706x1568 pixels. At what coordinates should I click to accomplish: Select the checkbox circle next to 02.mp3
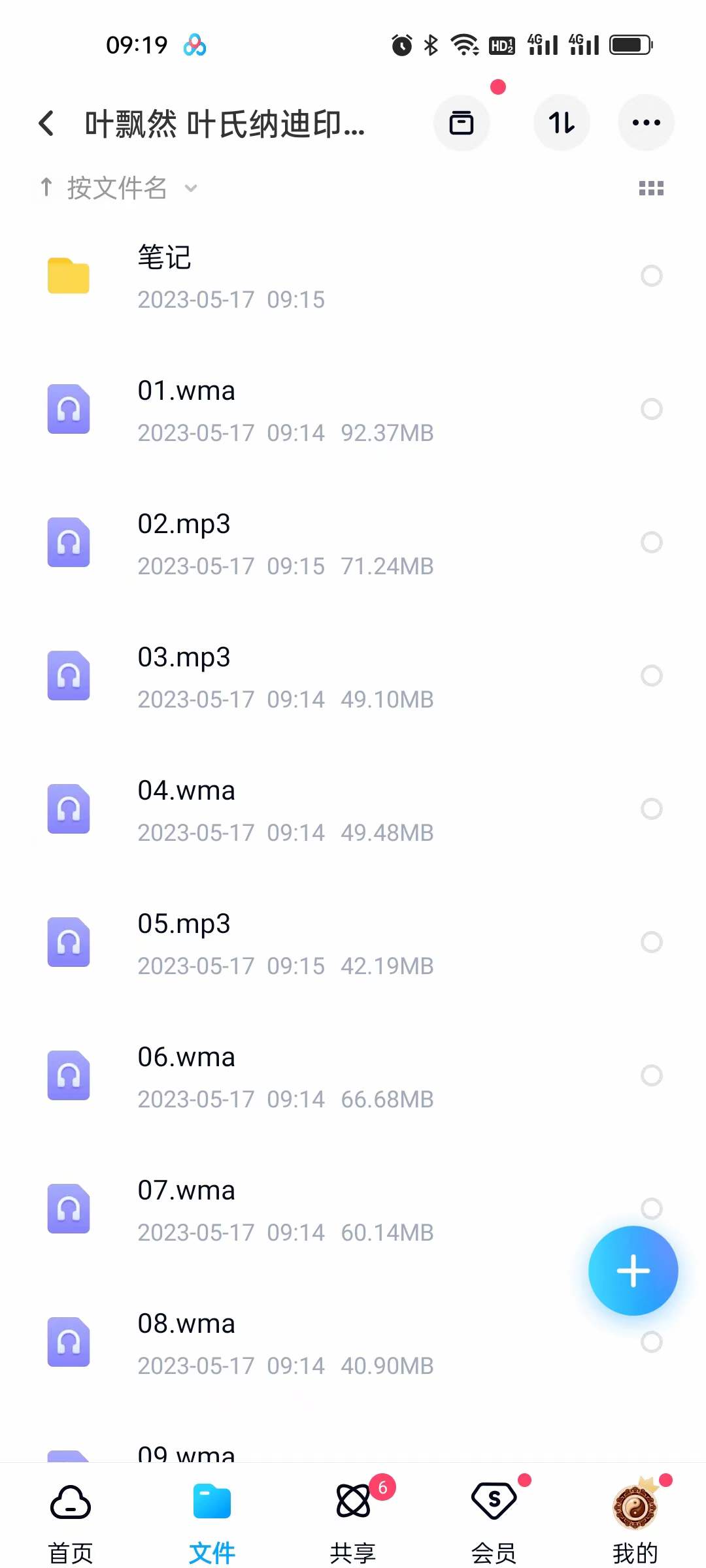[652, 542]
